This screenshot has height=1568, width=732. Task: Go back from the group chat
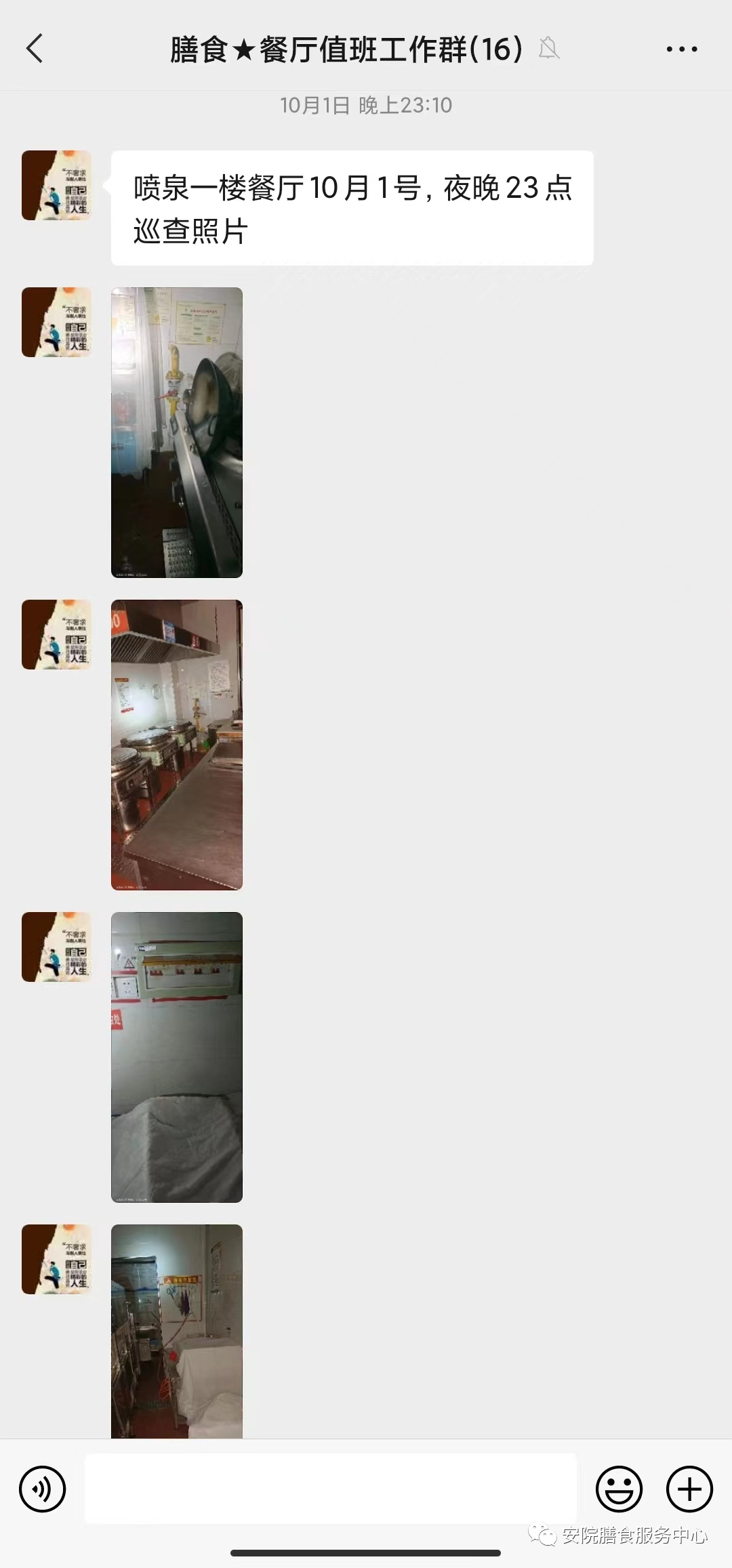(x=35, y=49)
